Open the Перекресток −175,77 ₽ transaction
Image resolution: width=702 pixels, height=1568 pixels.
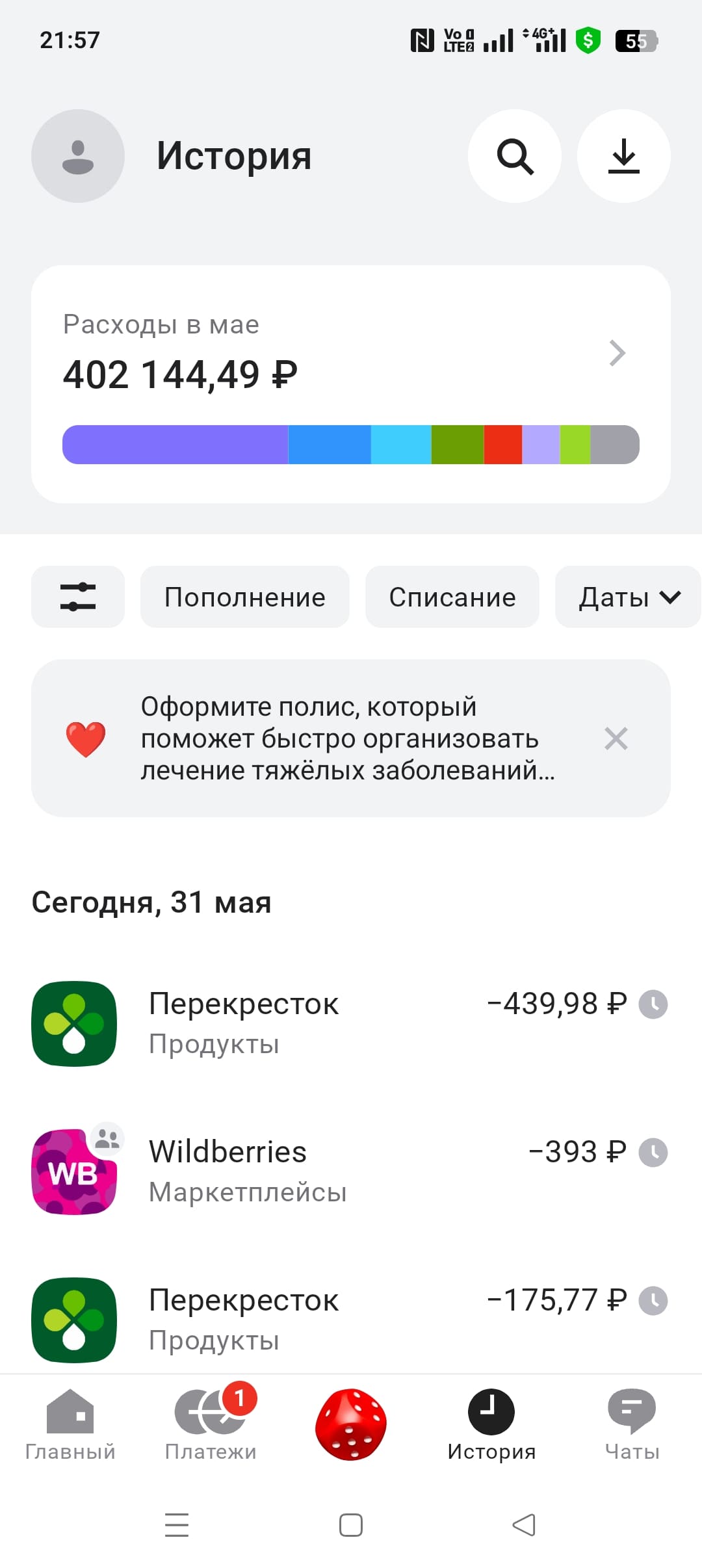click(x=351, y=1320)
